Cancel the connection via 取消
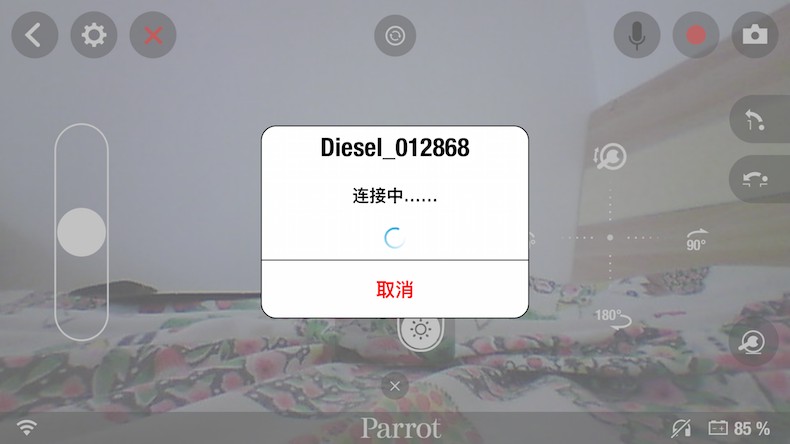This screenshot has height=444, width=790. coord(395,290)
